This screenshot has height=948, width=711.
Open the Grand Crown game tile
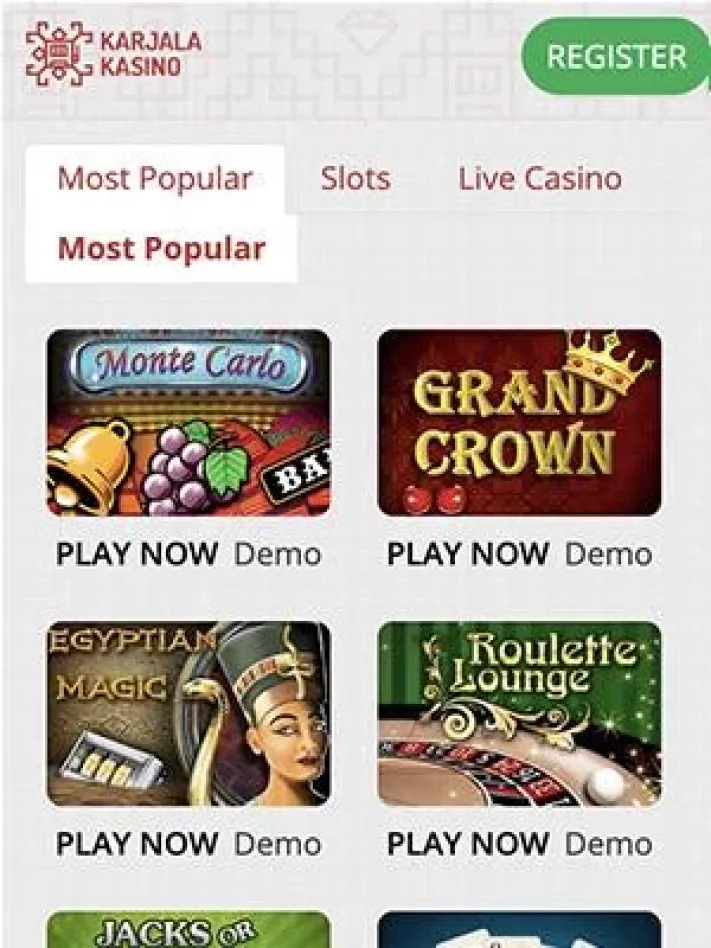(519, 422)
